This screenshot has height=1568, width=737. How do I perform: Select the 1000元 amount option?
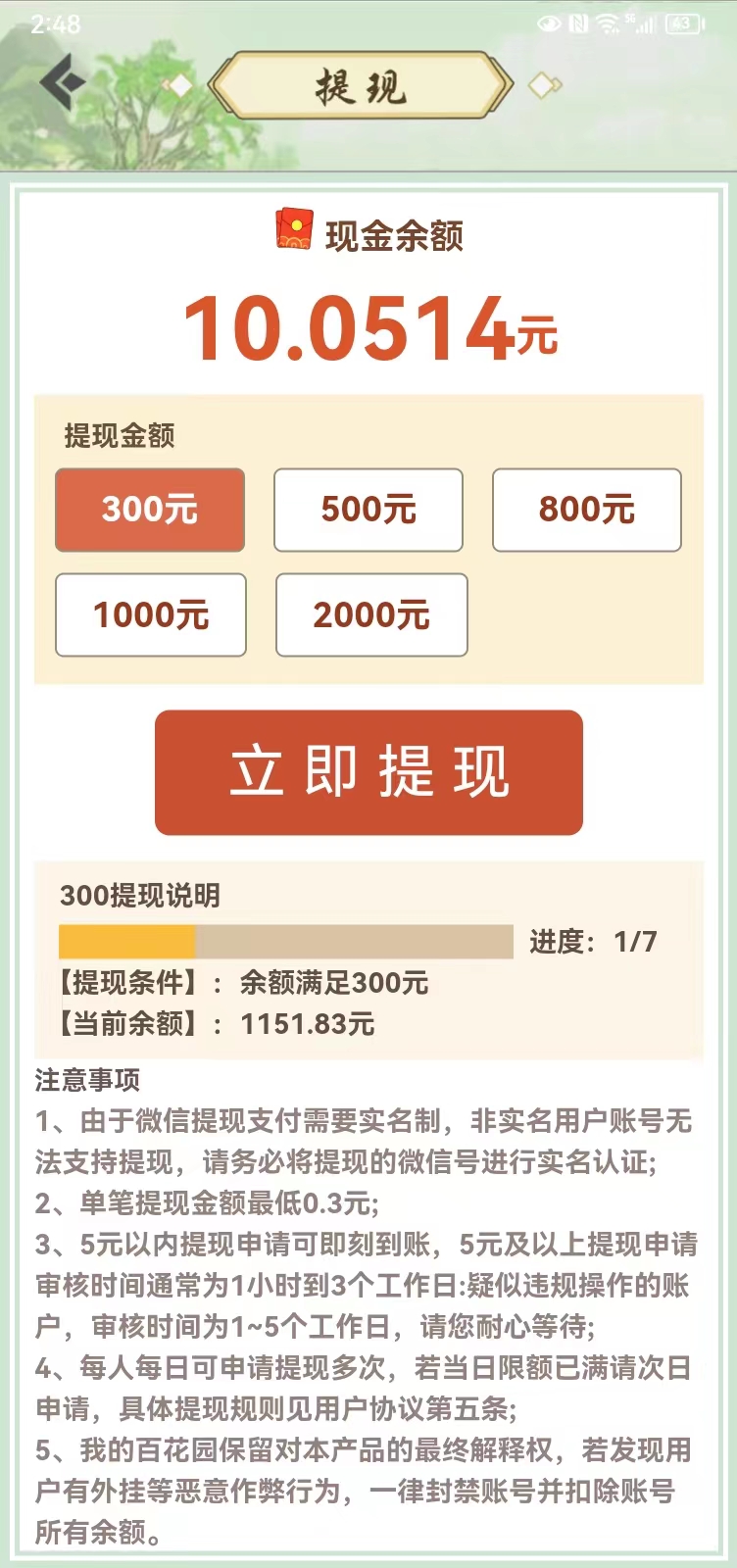click(151, 614)
